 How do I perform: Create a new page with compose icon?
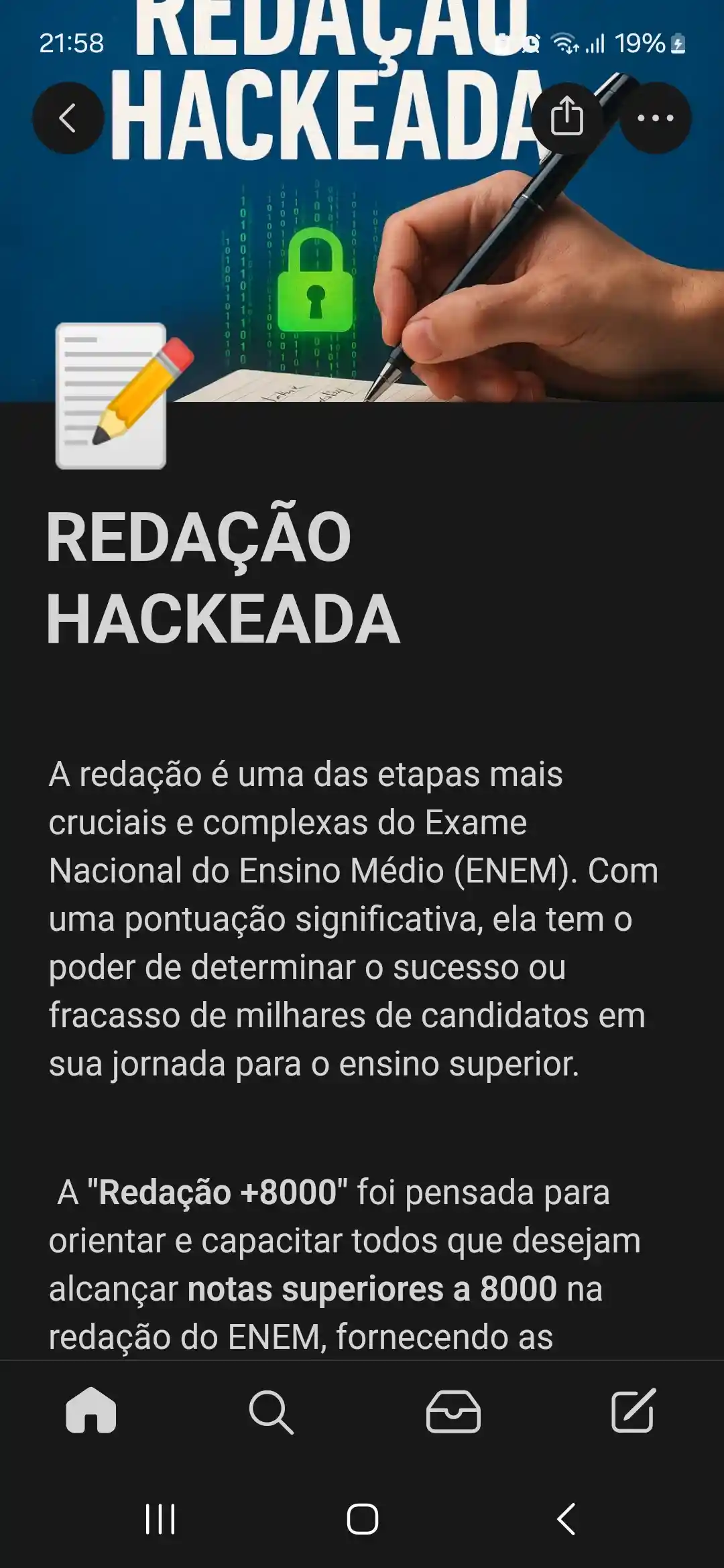point(633,1411)
